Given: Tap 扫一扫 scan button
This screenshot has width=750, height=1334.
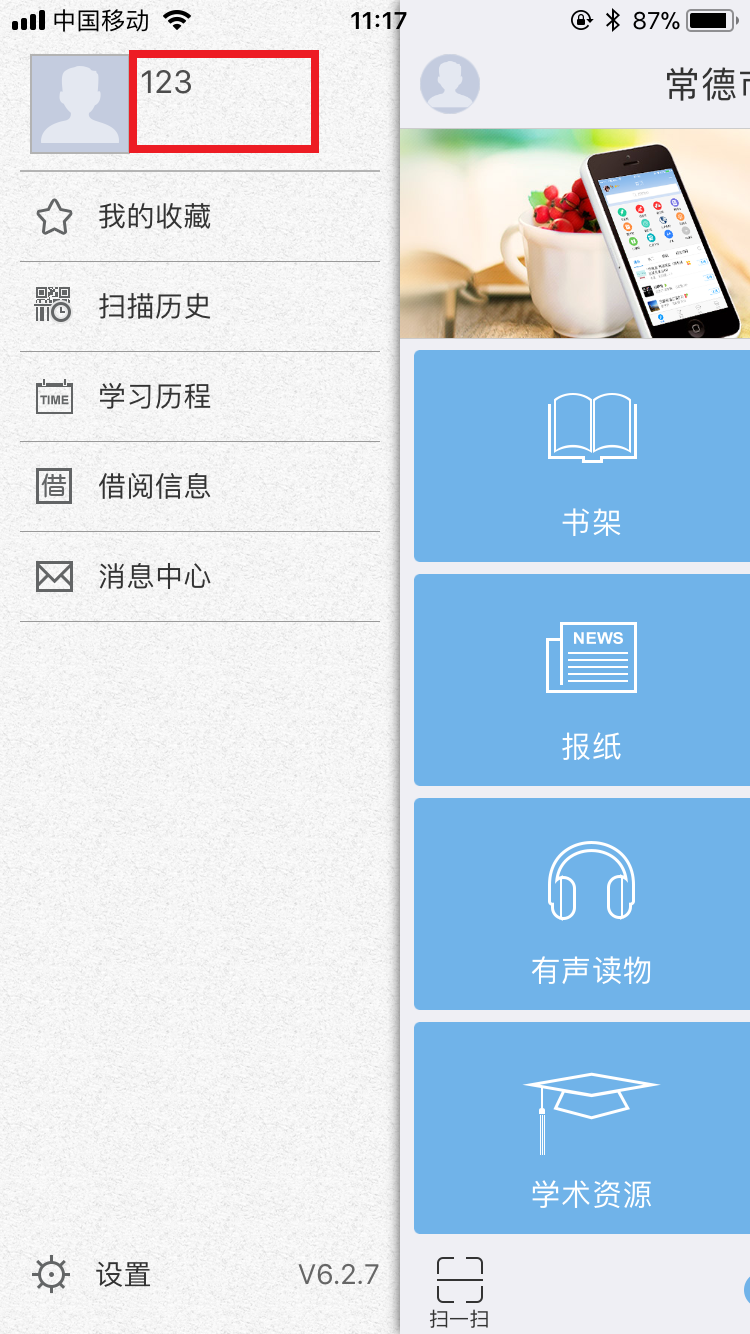Looking at the screenshot, I should [x=459, y=1292].
